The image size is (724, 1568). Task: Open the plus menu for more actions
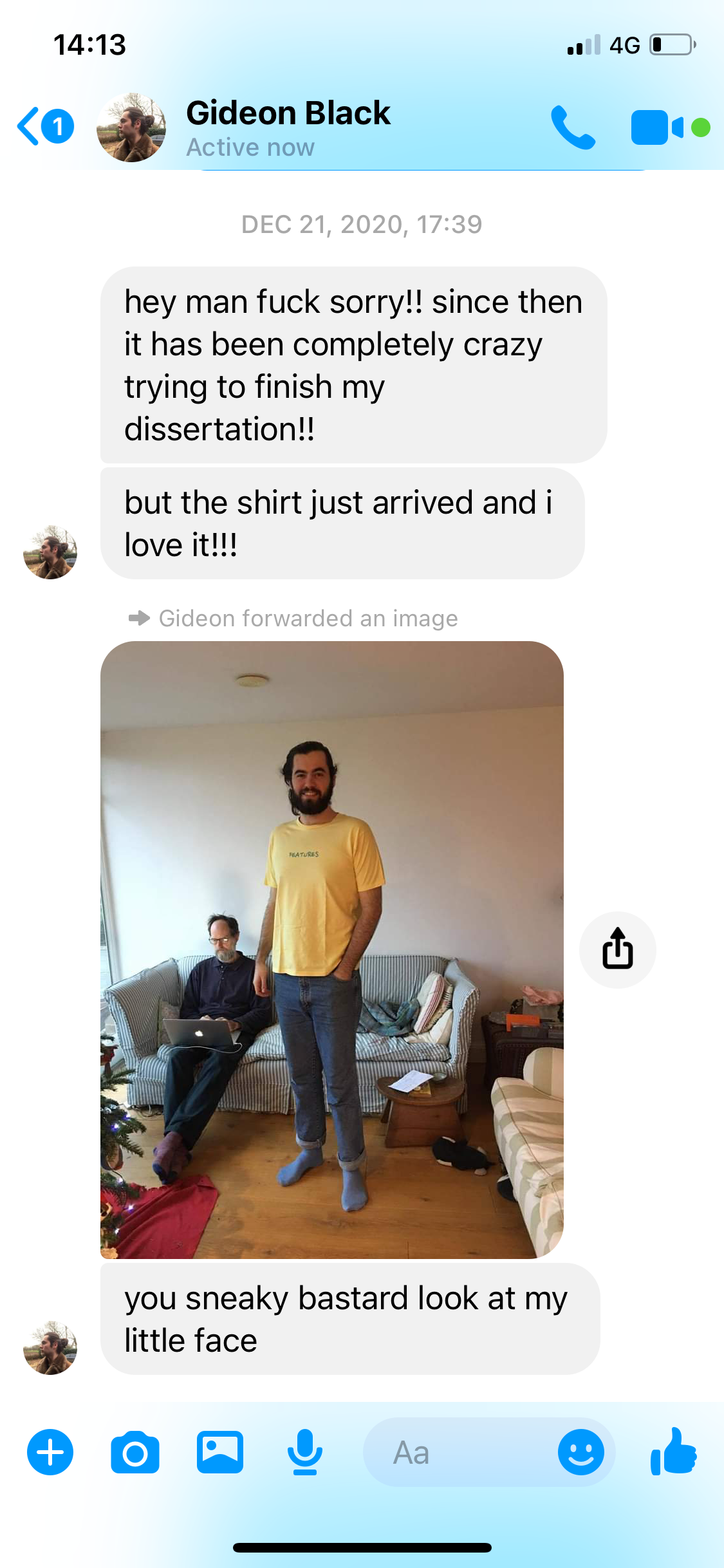point(50,1452)
